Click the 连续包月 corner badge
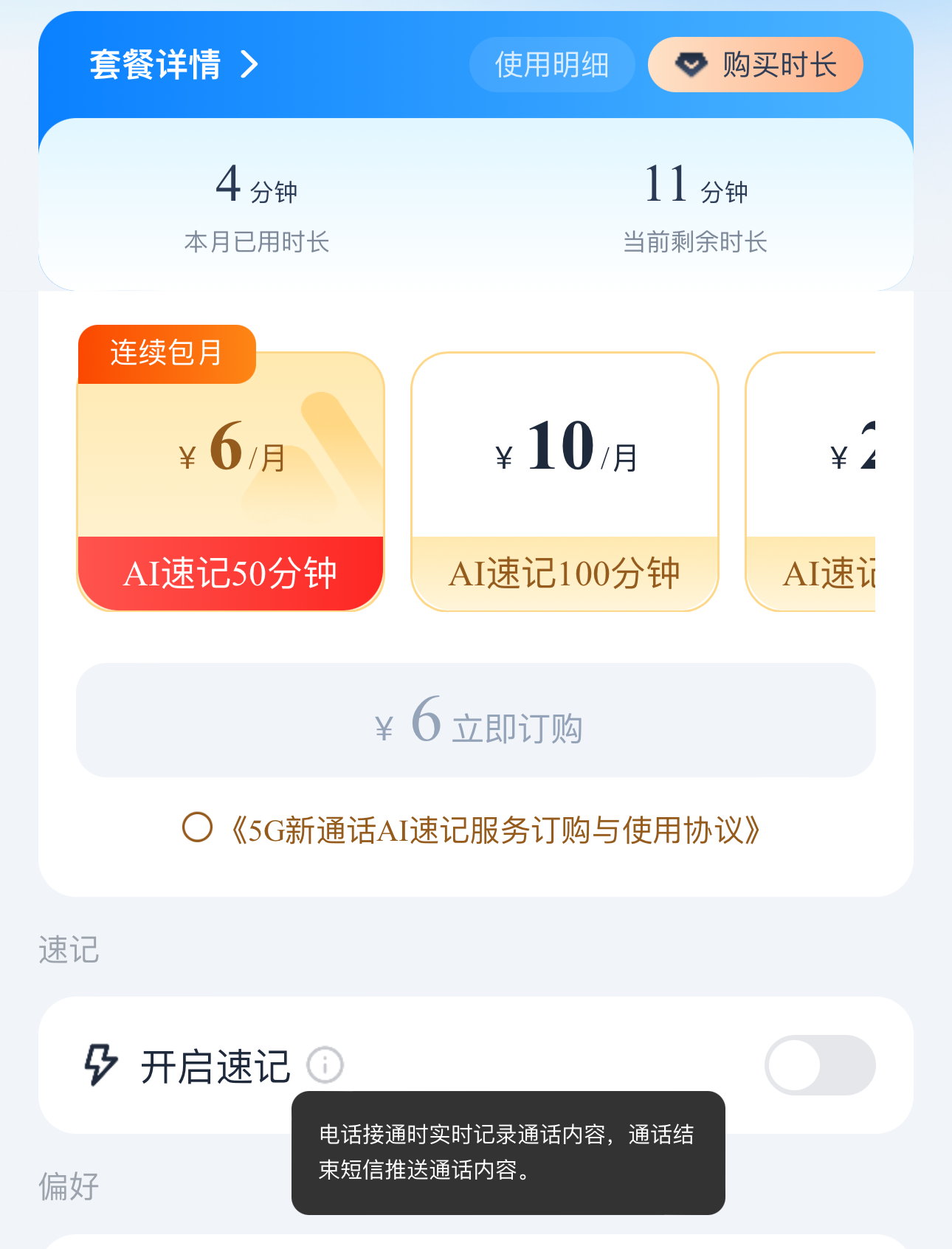 166,353
